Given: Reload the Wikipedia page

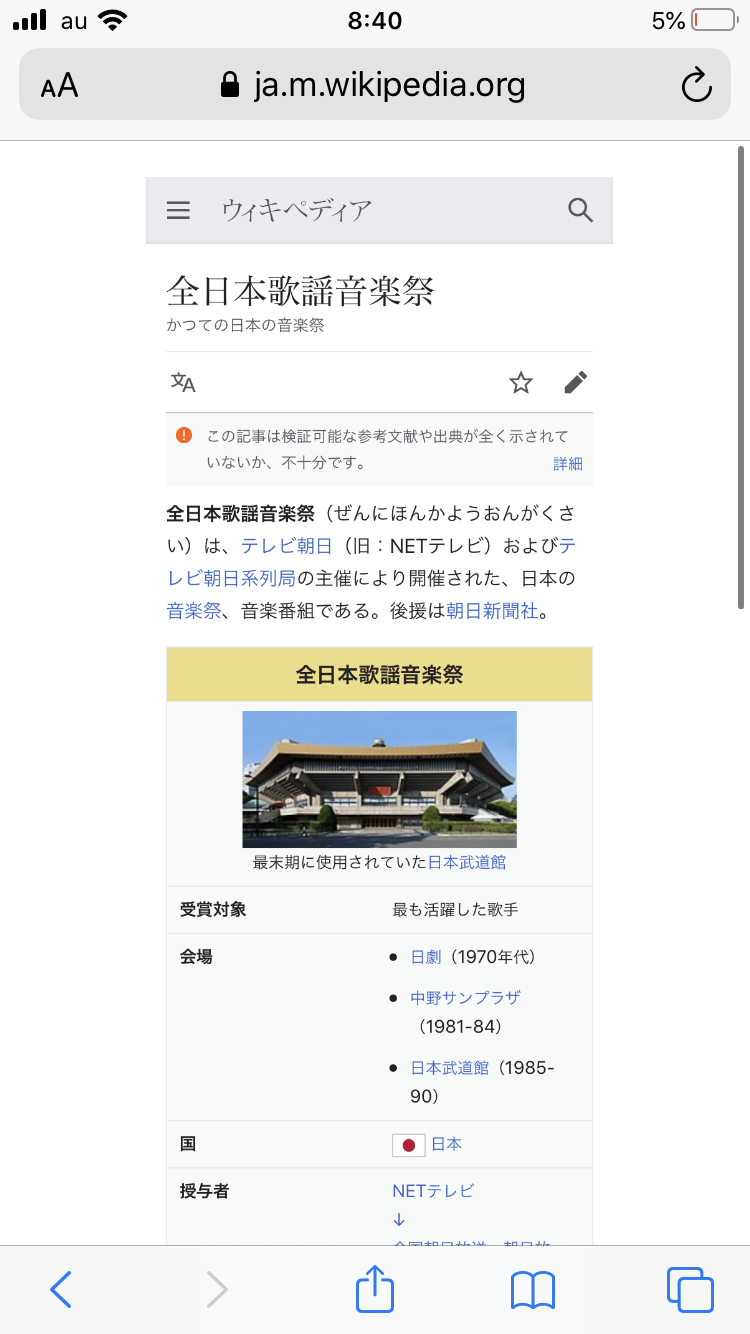Looking at the screenshot, I should (696, 86).
